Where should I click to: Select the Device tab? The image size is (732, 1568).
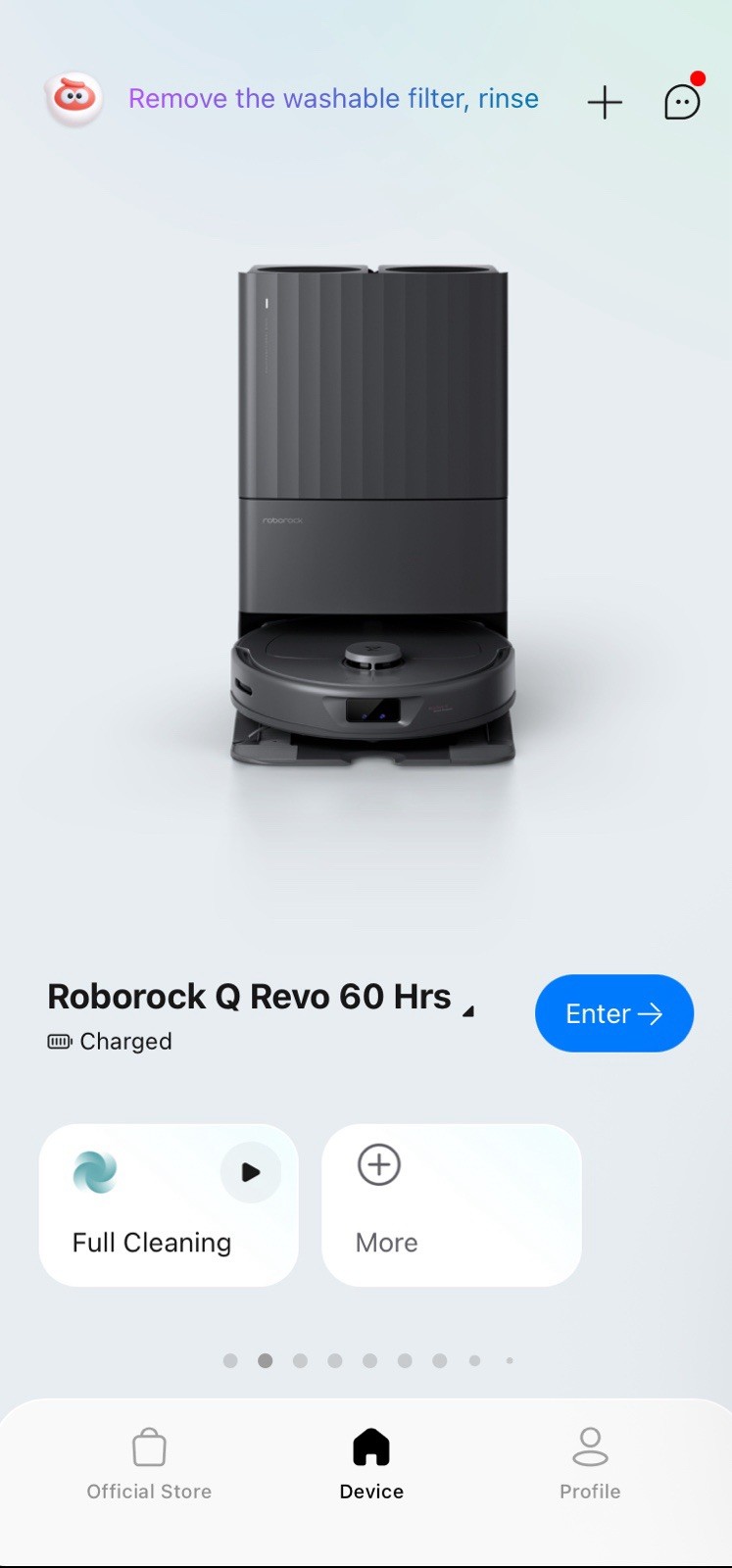point(371,1465)
